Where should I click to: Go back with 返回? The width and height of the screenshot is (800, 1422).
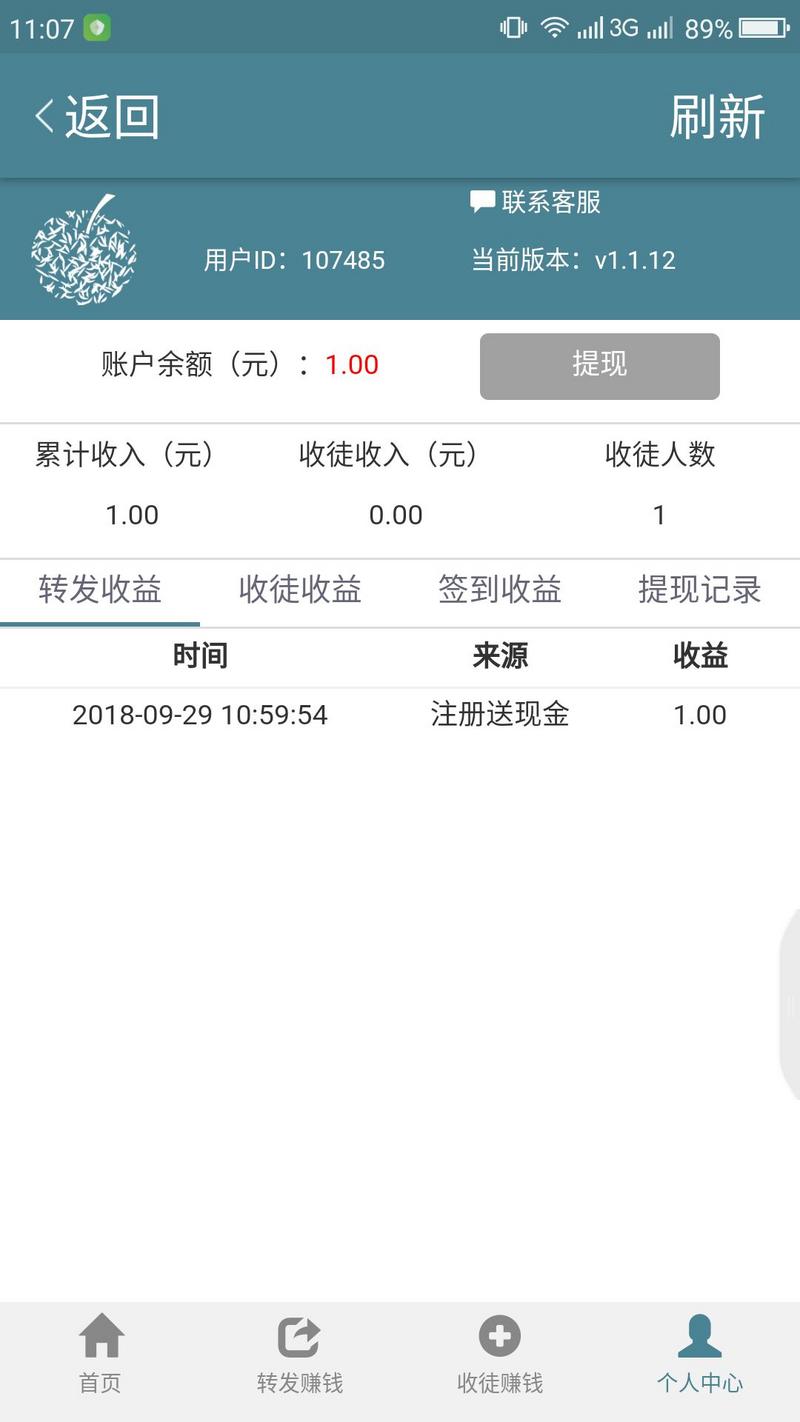[98, 117]
